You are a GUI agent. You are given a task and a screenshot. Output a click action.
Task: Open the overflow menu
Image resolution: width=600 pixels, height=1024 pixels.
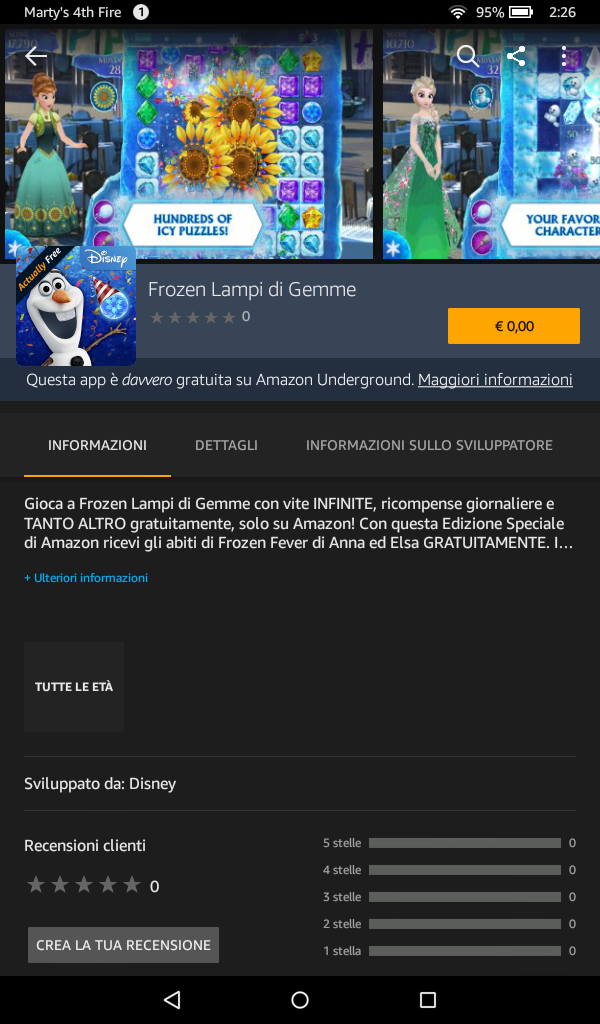pos(564,56)
